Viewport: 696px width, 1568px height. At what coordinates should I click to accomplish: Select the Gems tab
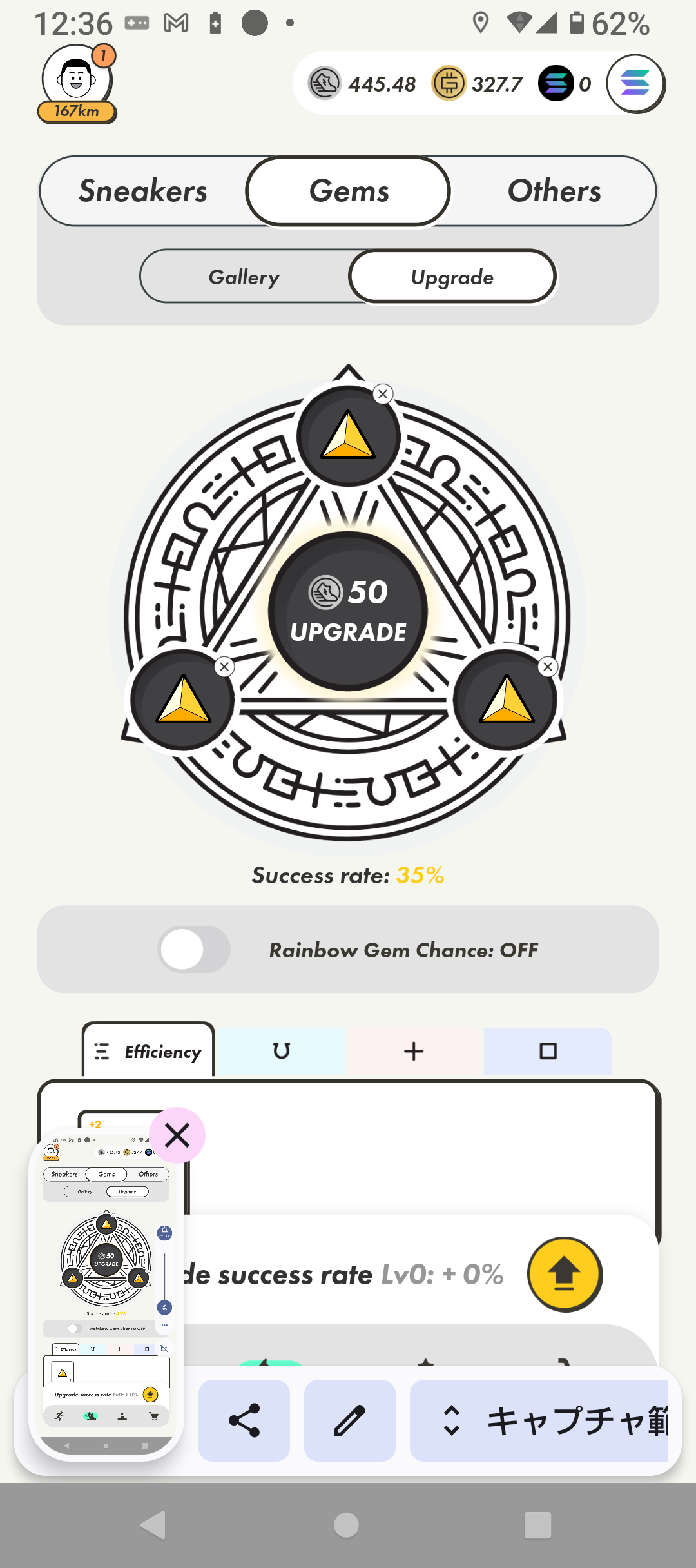point(349,191)
